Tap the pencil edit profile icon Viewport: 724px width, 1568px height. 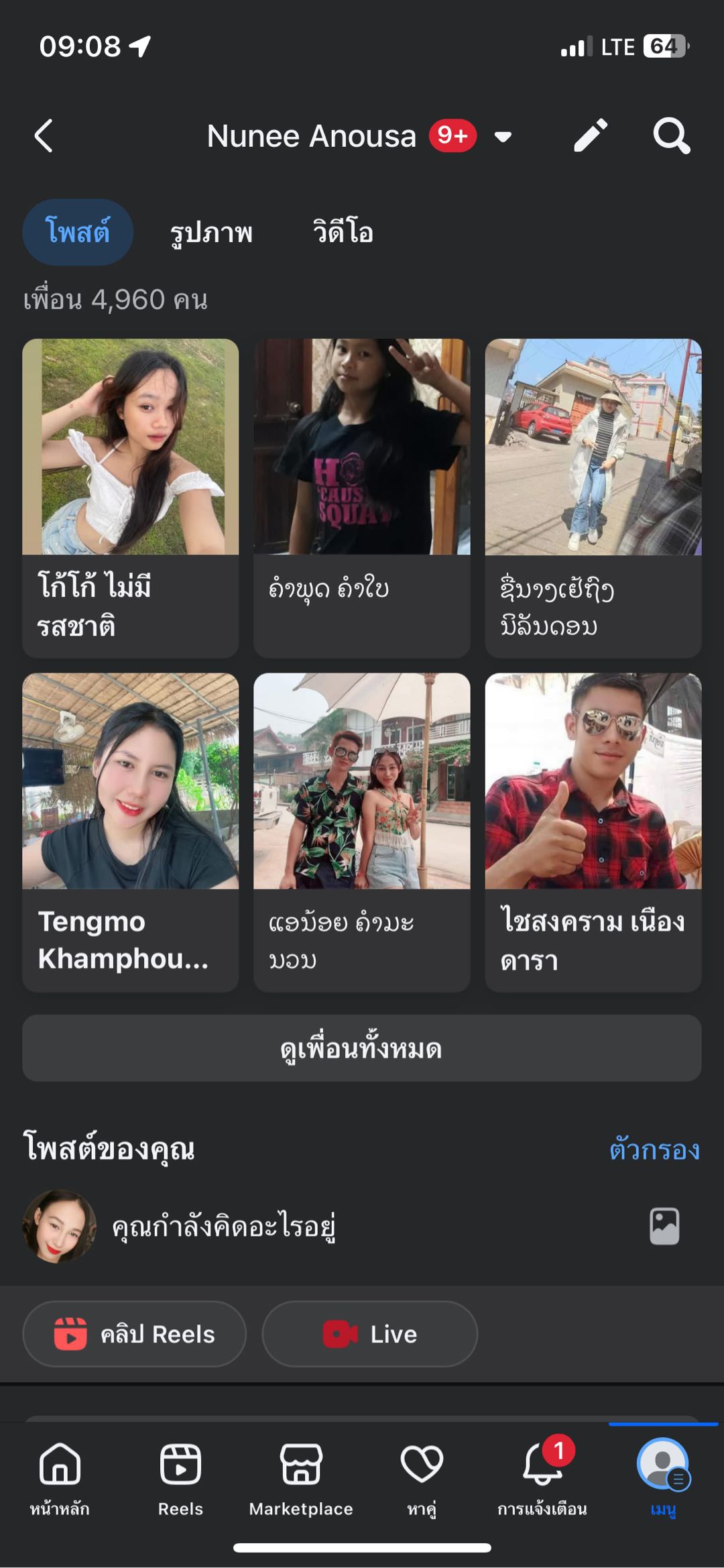[591, 136]
